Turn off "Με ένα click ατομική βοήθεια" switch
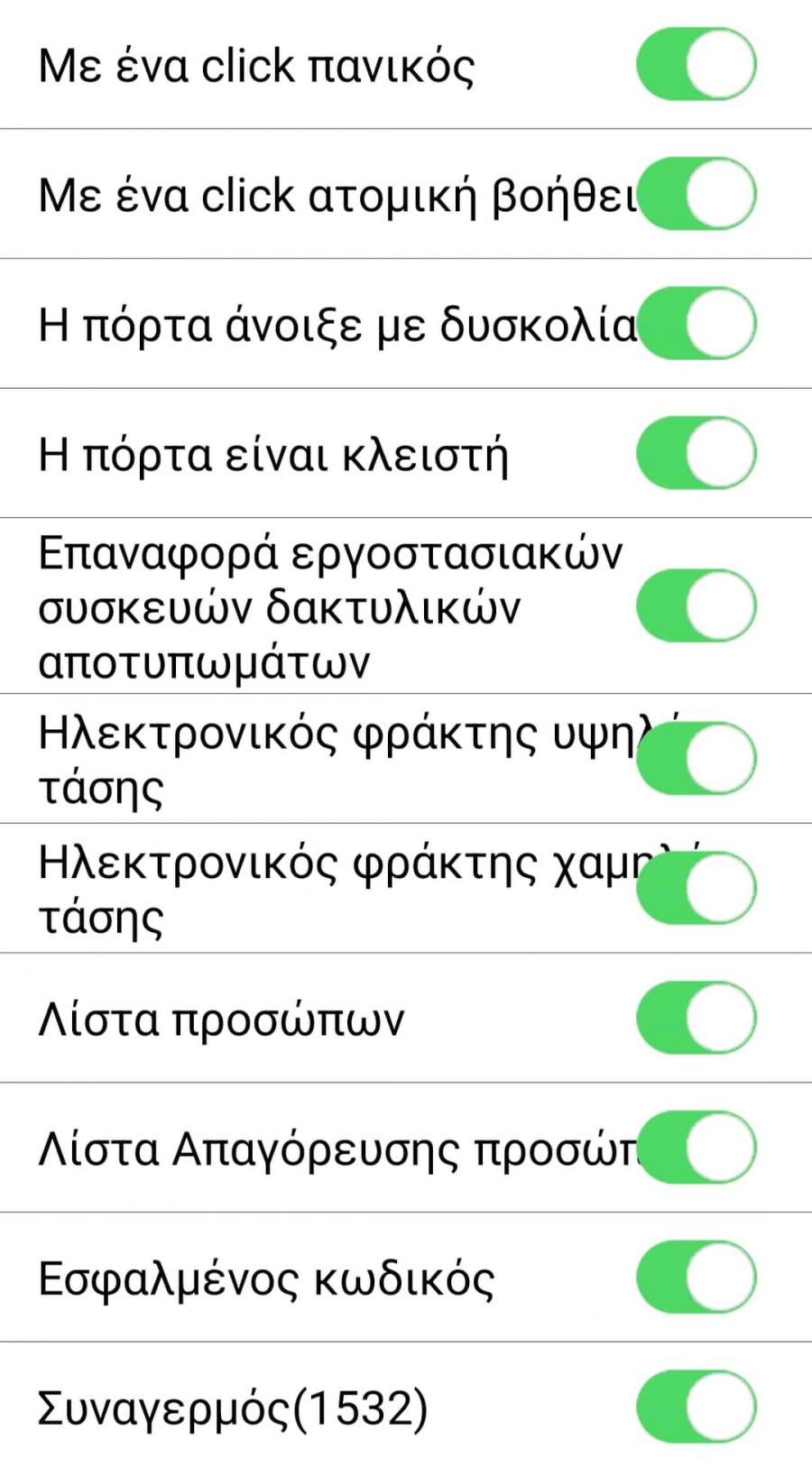Image resolution: width=812 pixels, height=1468 pixels. pyautogui.click(x=696, y=194)
